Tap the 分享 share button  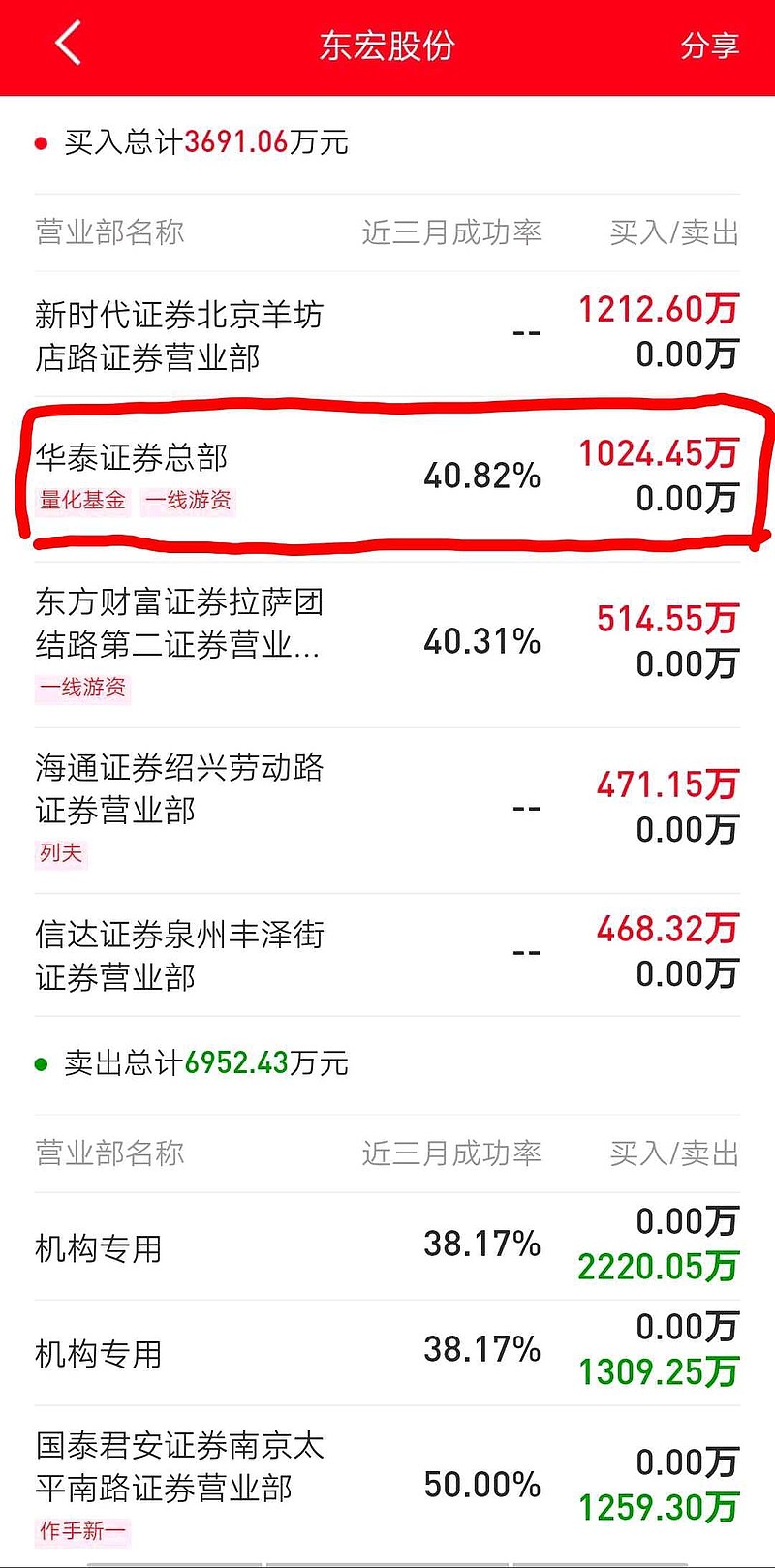click(x=710, y=45)
